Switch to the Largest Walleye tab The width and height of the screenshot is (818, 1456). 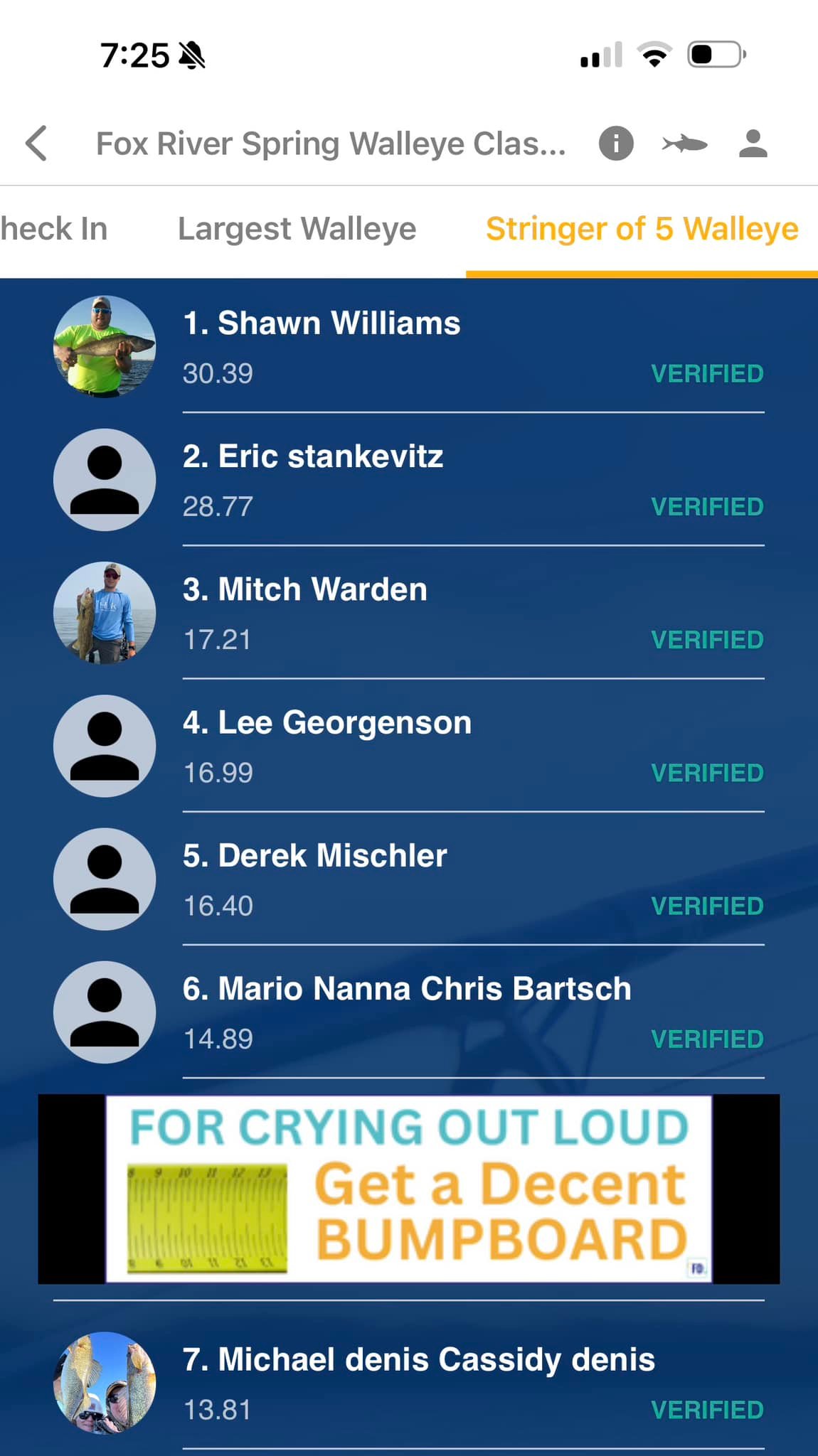[297, 229]
